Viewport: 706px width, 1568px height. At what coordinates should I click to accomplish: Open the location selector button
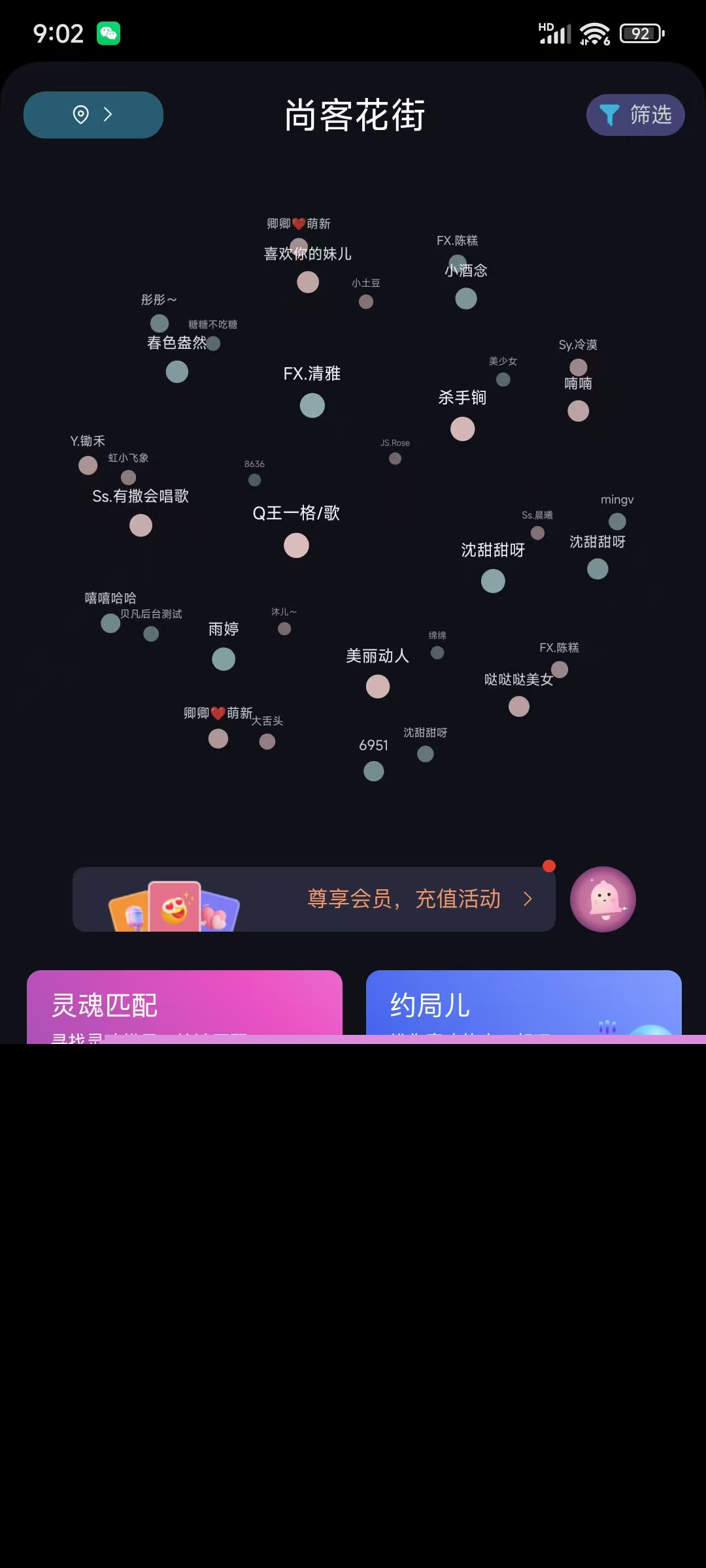(93, 115)
